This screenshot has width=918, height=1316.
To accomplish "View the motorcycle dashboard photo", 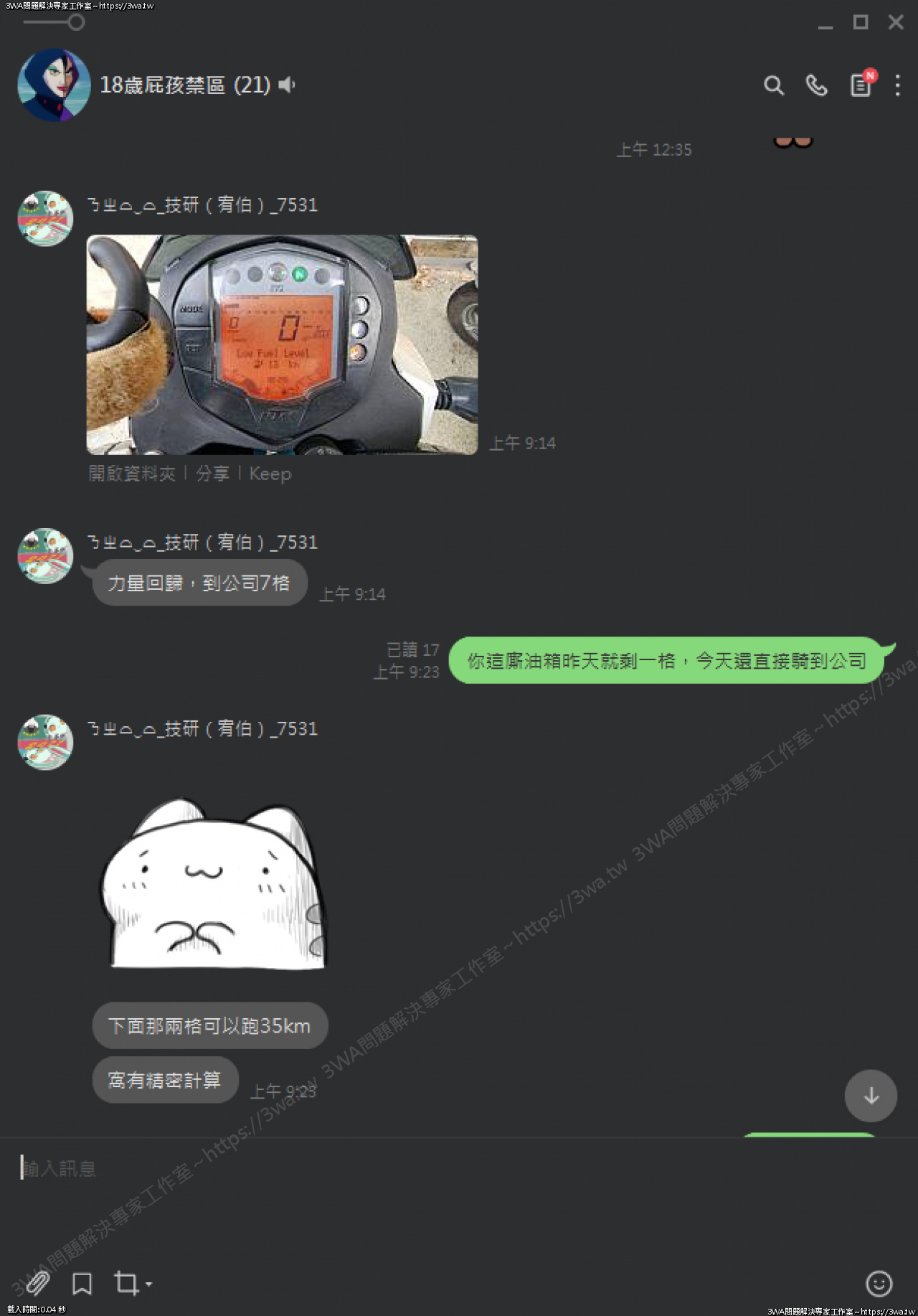I will coord(282,344).
